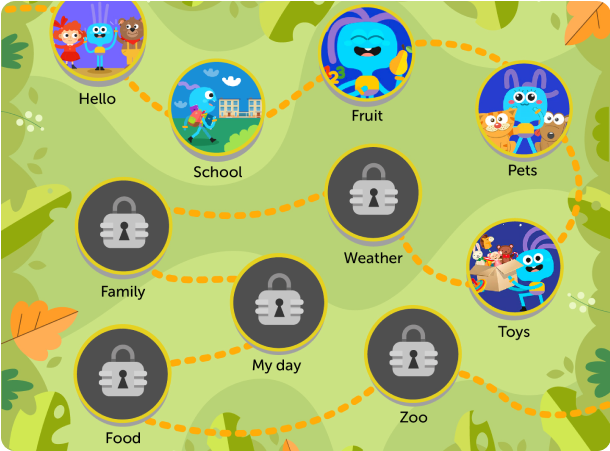Select the Pets lesson
Image resolution: width=610 pixels, height=451 pixels.
click(523, 110)
